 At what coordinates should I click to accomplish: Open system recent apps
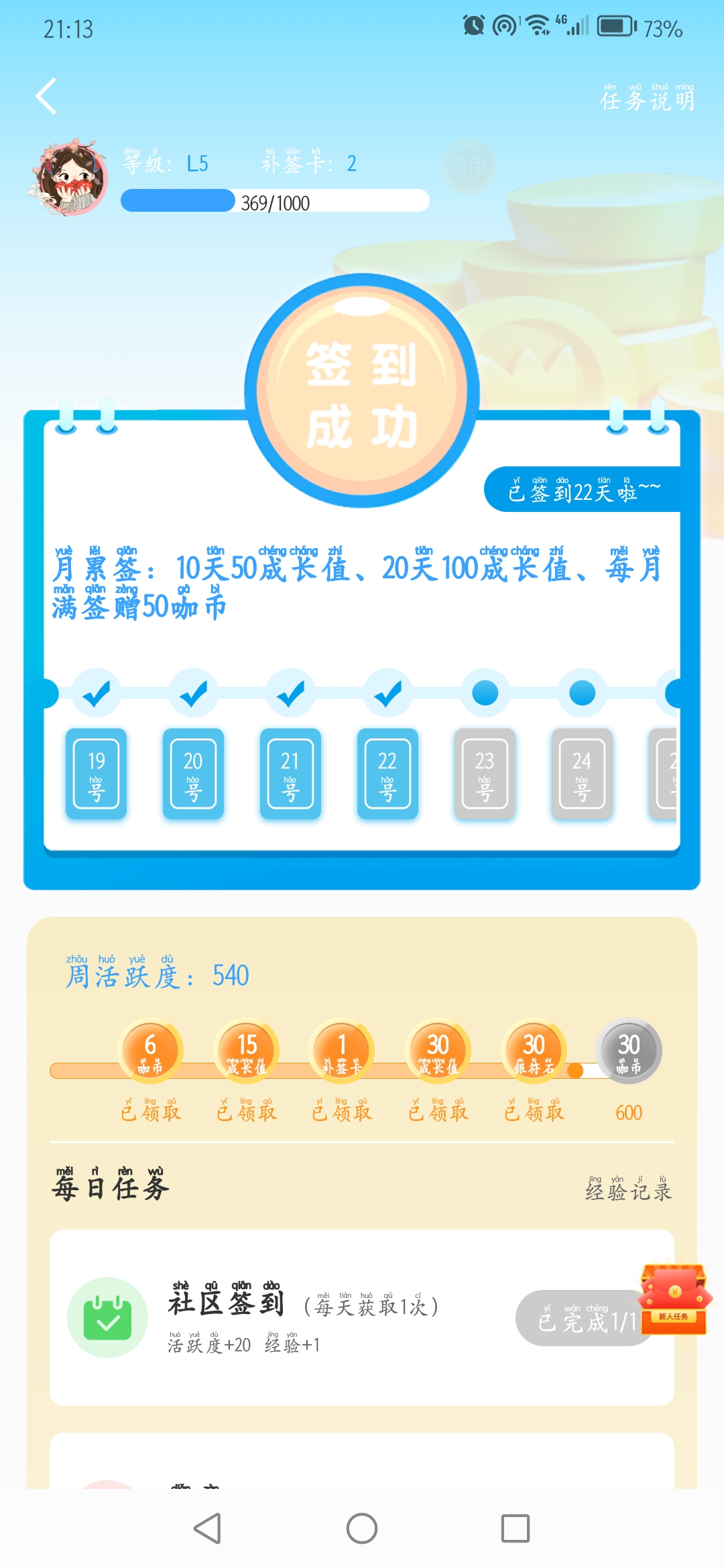515,1528
